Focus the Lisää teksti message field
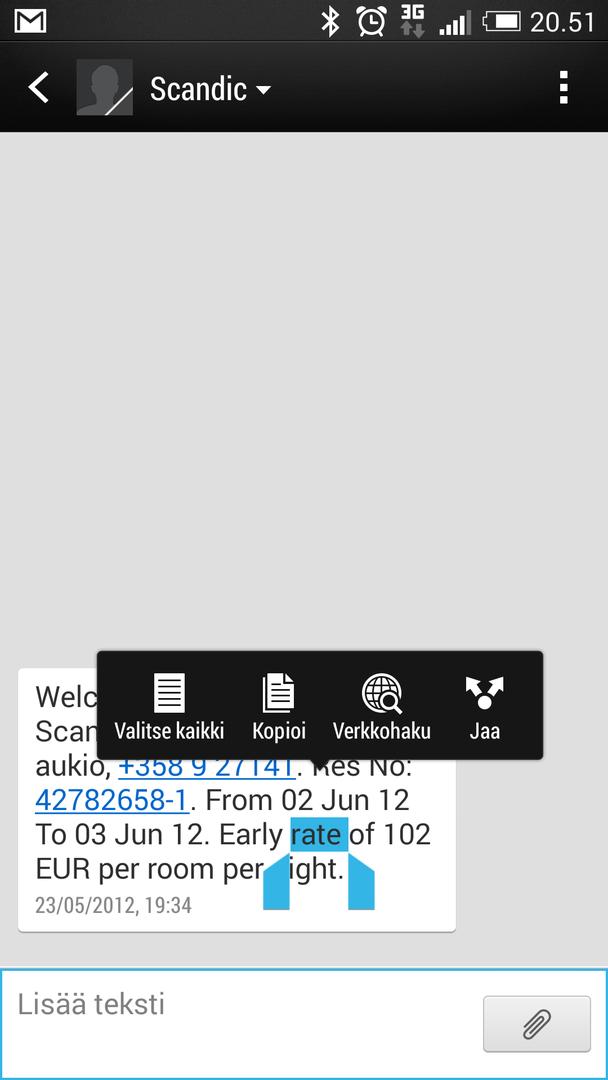 coord(240,1022)
